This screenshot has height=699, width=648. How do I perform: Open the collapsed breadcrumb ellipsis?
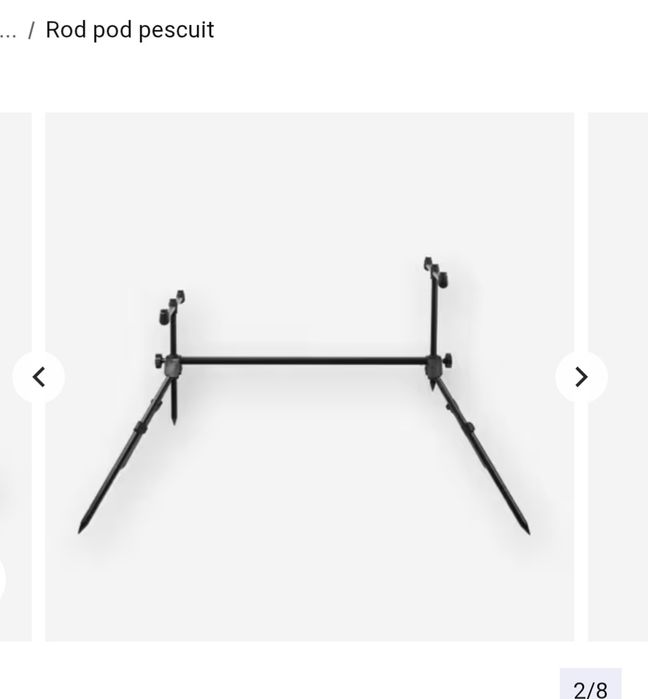[x=8, y=31]
